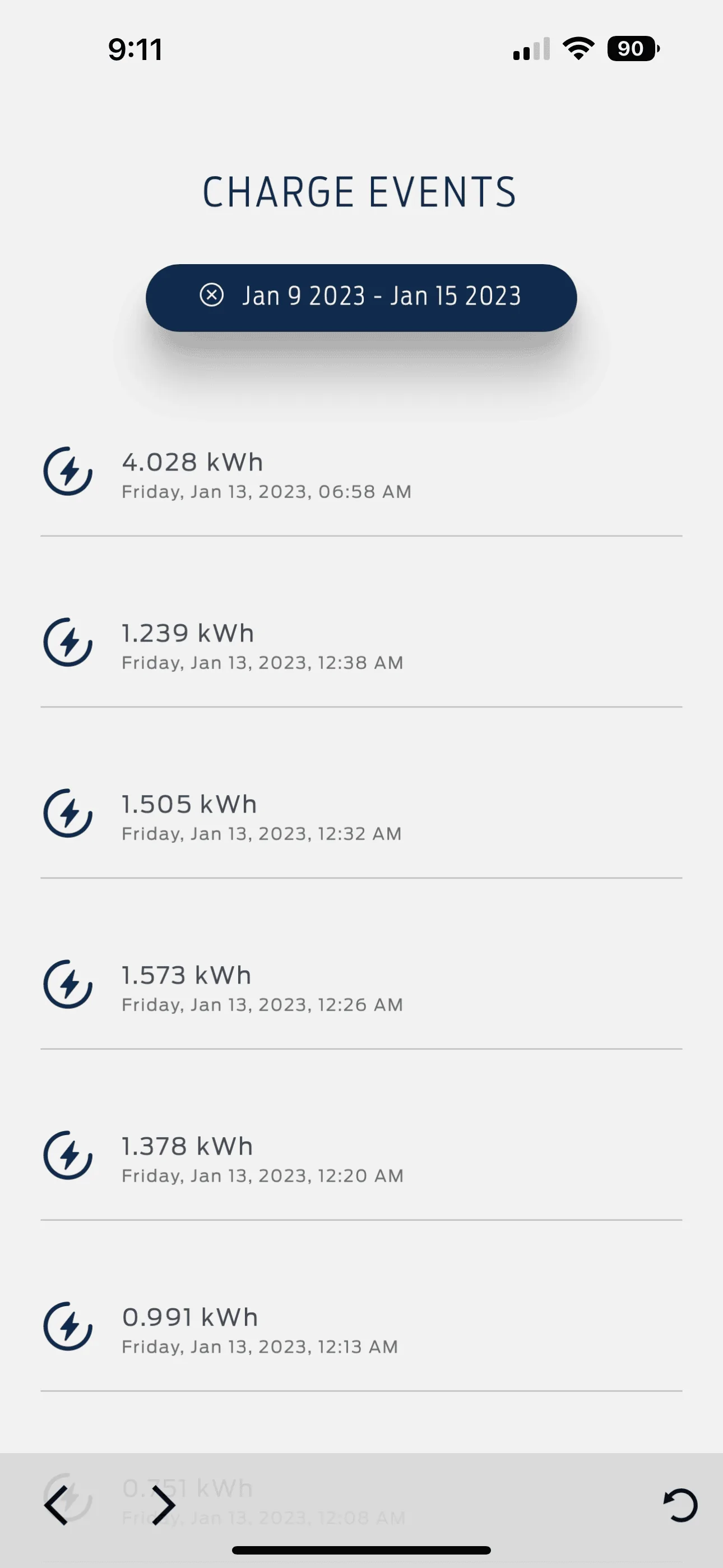Image resolution: width=723 pixels, height=1568 pixels.
Task: Go forward with the right arrow
Action: [x=163, y=1505]
